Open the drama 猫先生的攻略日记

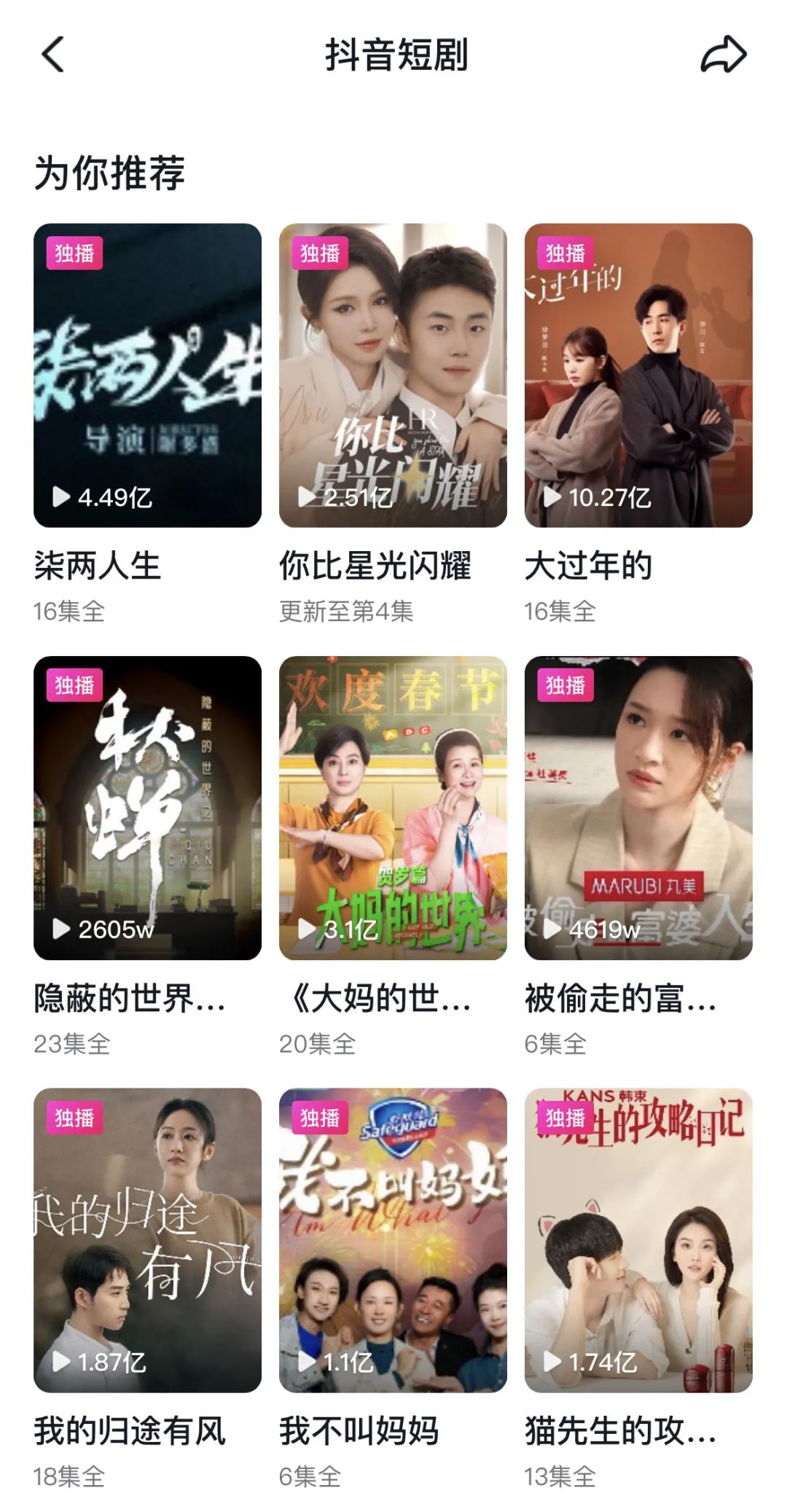638,1240
